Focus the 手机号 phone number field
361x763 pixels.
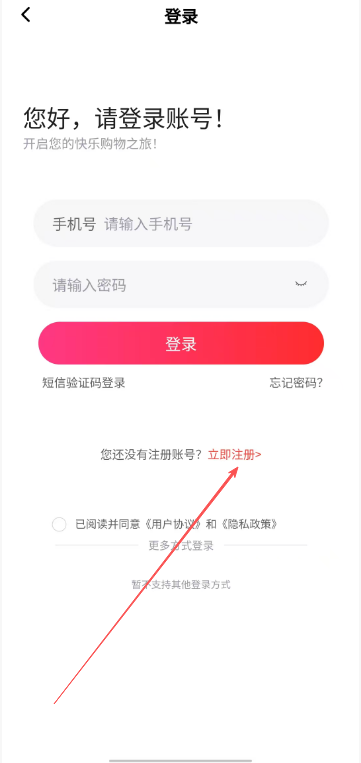pyautogui.click(x=181, y=224)
